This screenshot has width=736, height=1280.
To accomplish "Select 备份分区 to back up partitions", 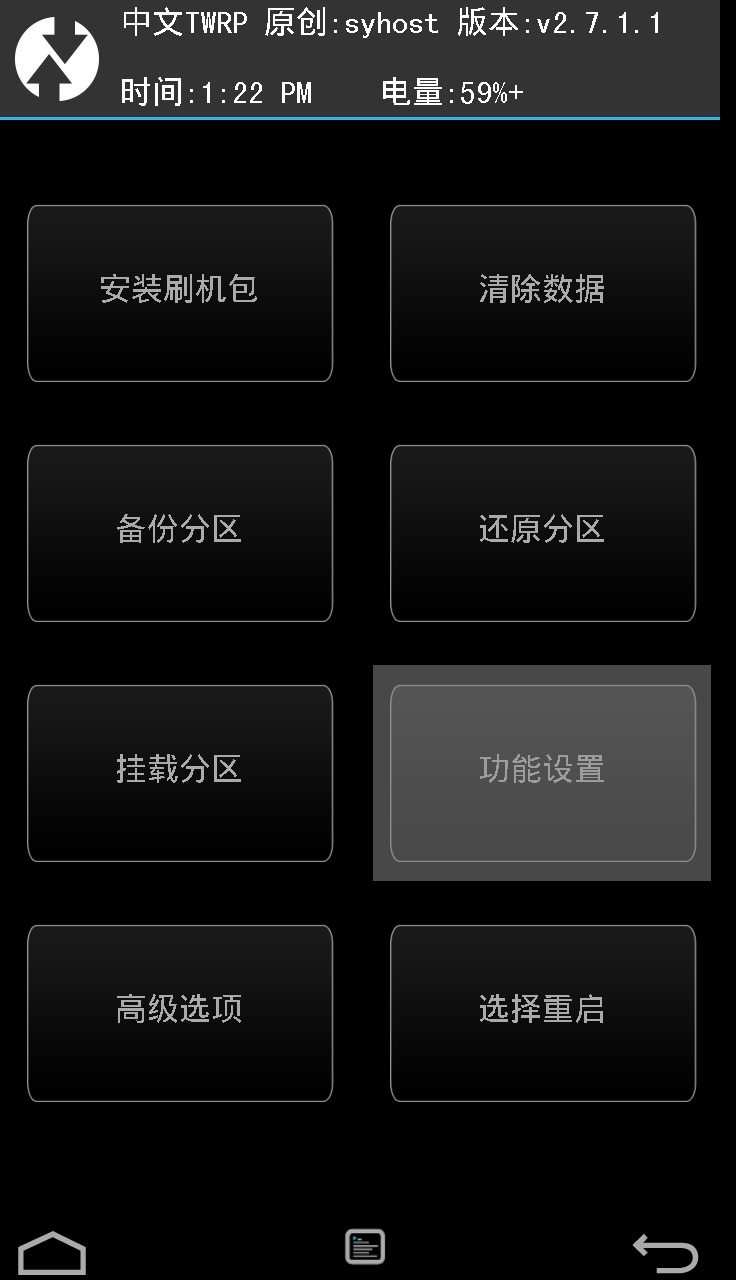I will click(x=180, y=533).
